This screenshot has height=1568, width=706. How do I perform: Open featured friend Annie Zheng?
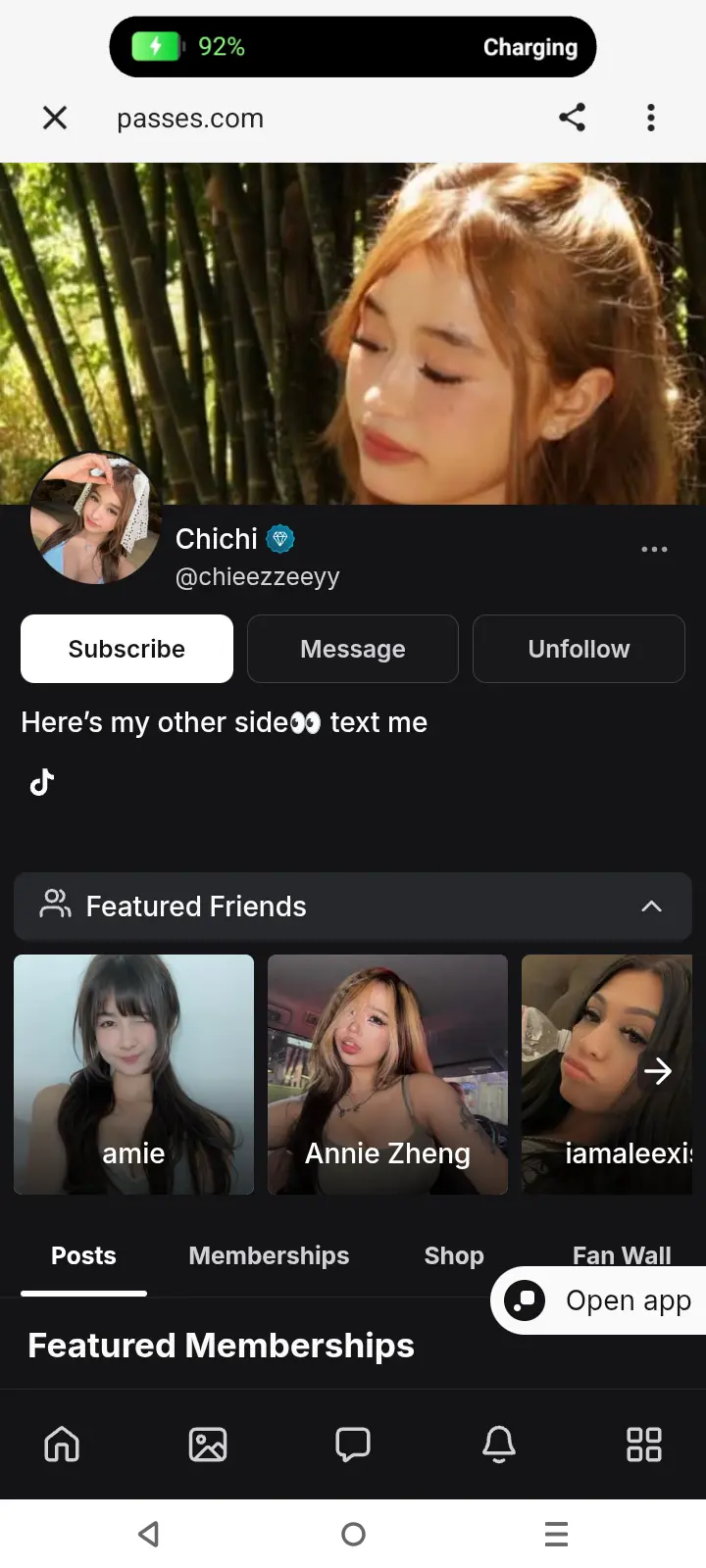pyautogui.click(x=387, y=1074)
